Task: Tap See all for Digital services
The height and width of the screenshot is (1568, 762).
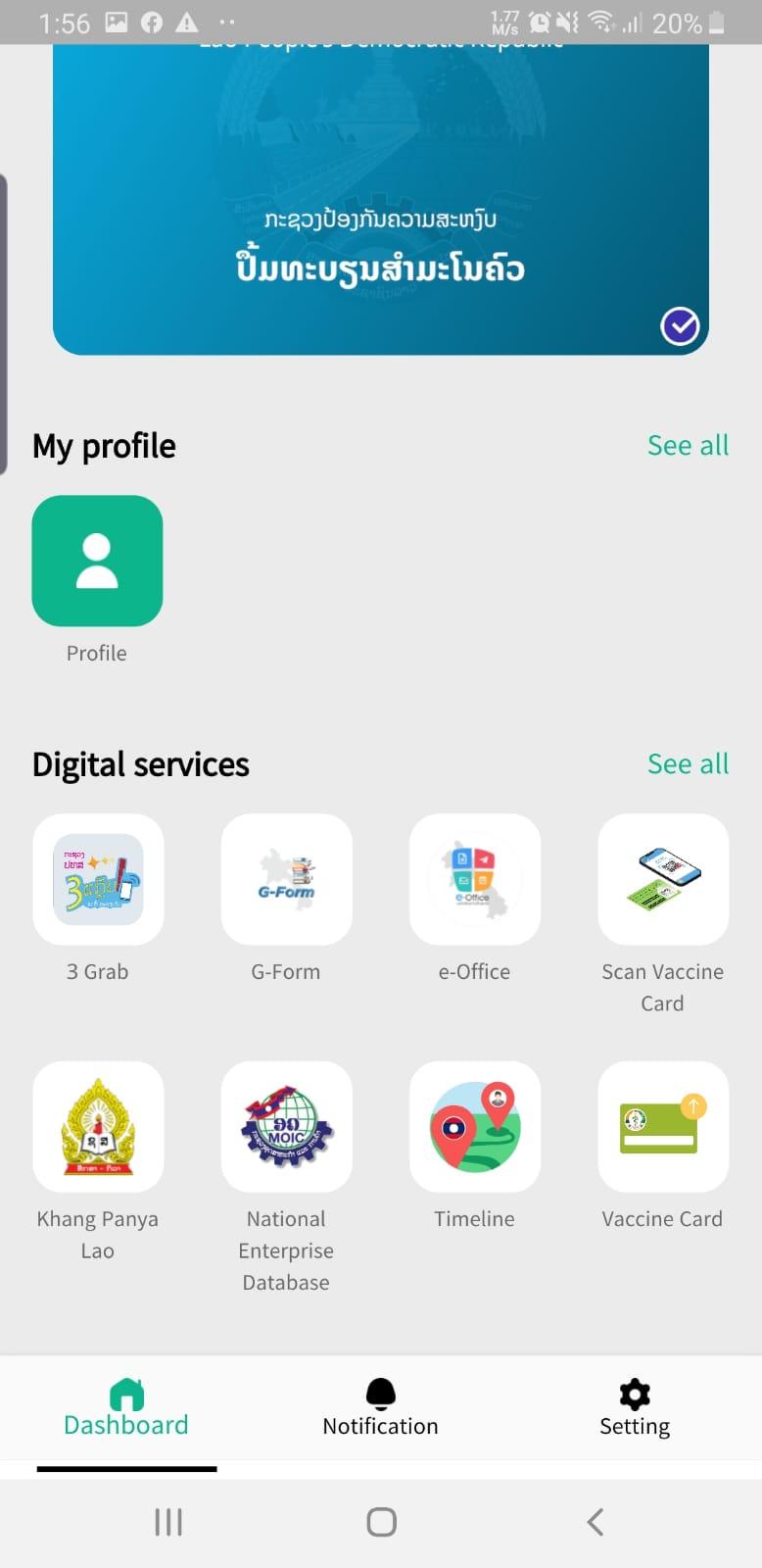Action: (688, 764)
